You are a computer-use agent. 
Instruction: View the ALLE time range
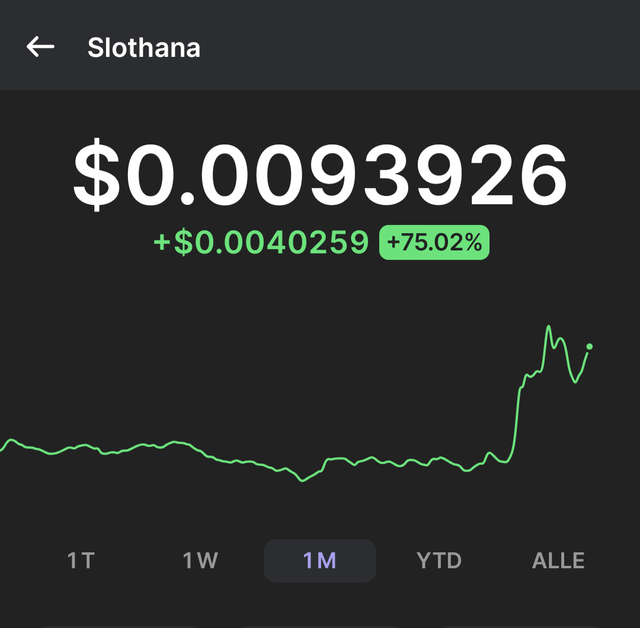(558, 560)
